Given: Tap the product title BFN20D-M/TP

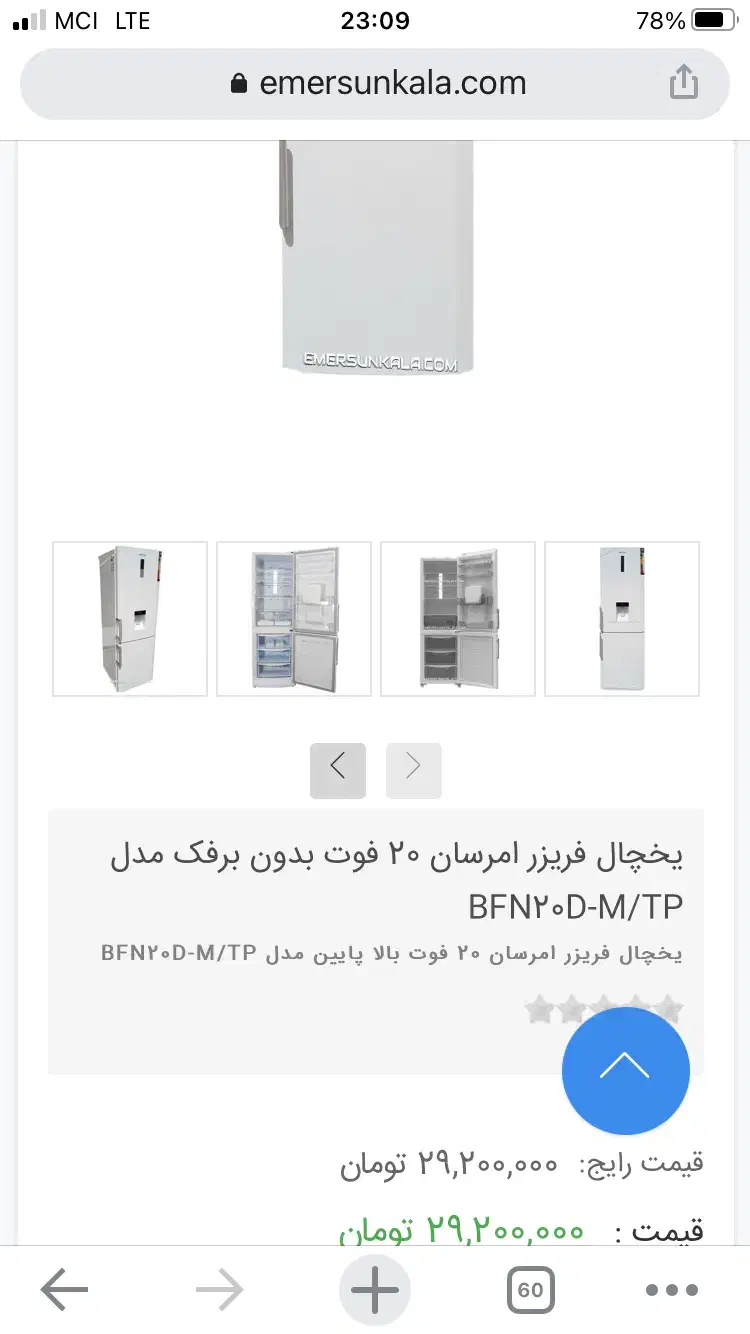Looking at the screenshot, I should coord(400,880).
